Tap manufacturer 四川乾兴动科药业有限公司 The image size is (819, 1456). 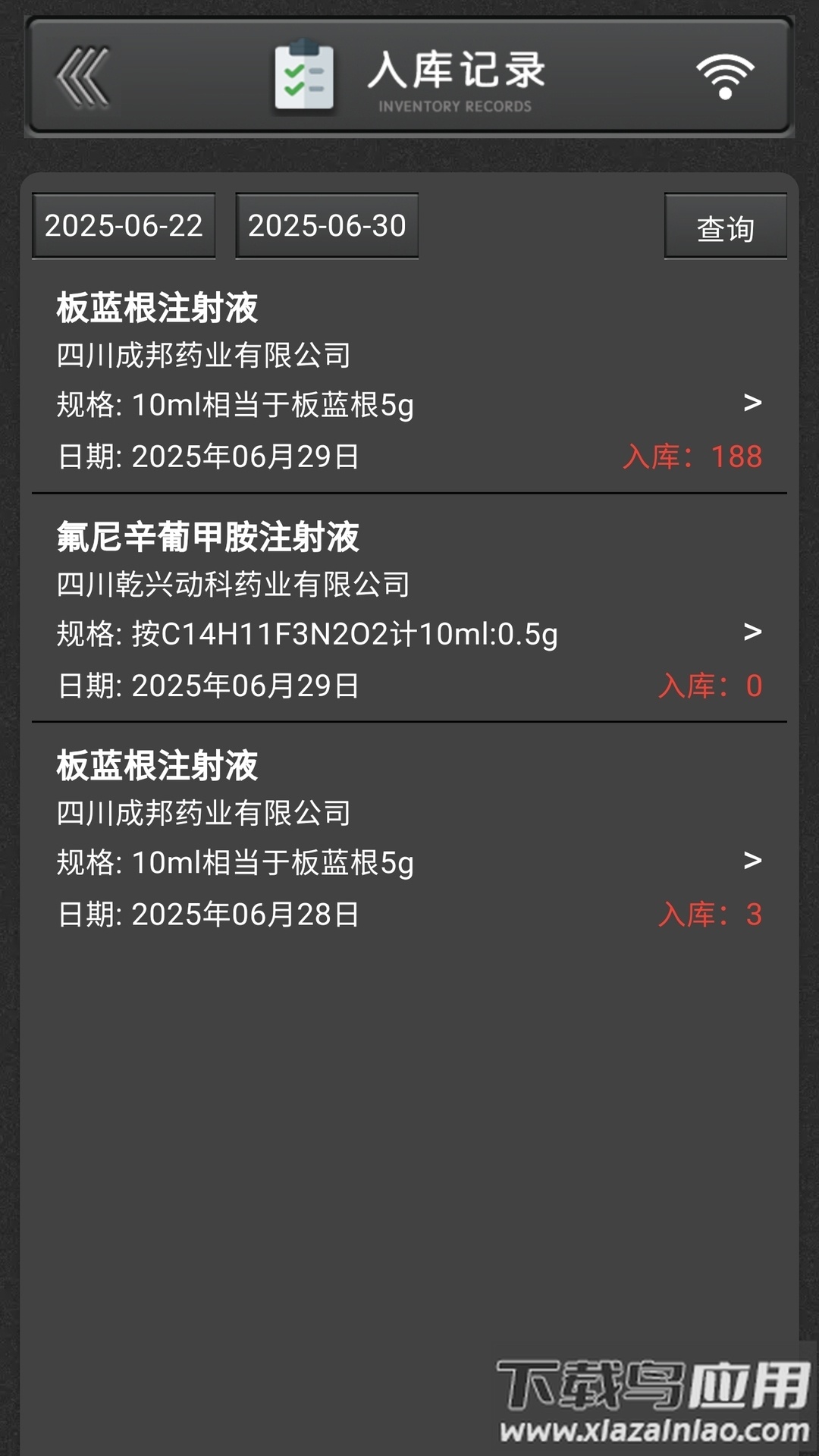pyautogui.click(x=234, y=585)
